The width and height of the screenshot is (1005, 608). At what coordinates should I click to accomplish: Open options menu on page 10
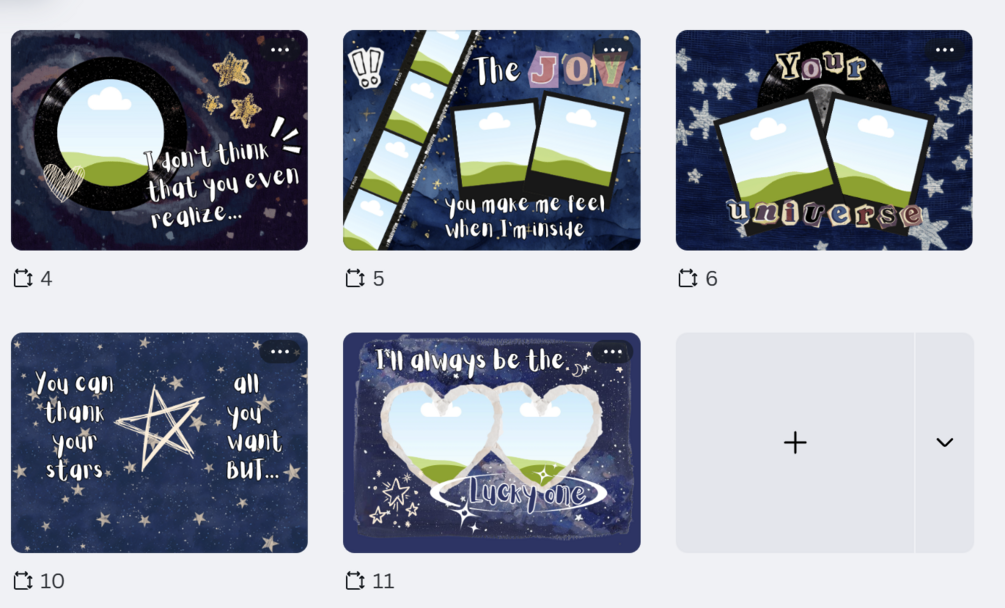coord(280,352)
